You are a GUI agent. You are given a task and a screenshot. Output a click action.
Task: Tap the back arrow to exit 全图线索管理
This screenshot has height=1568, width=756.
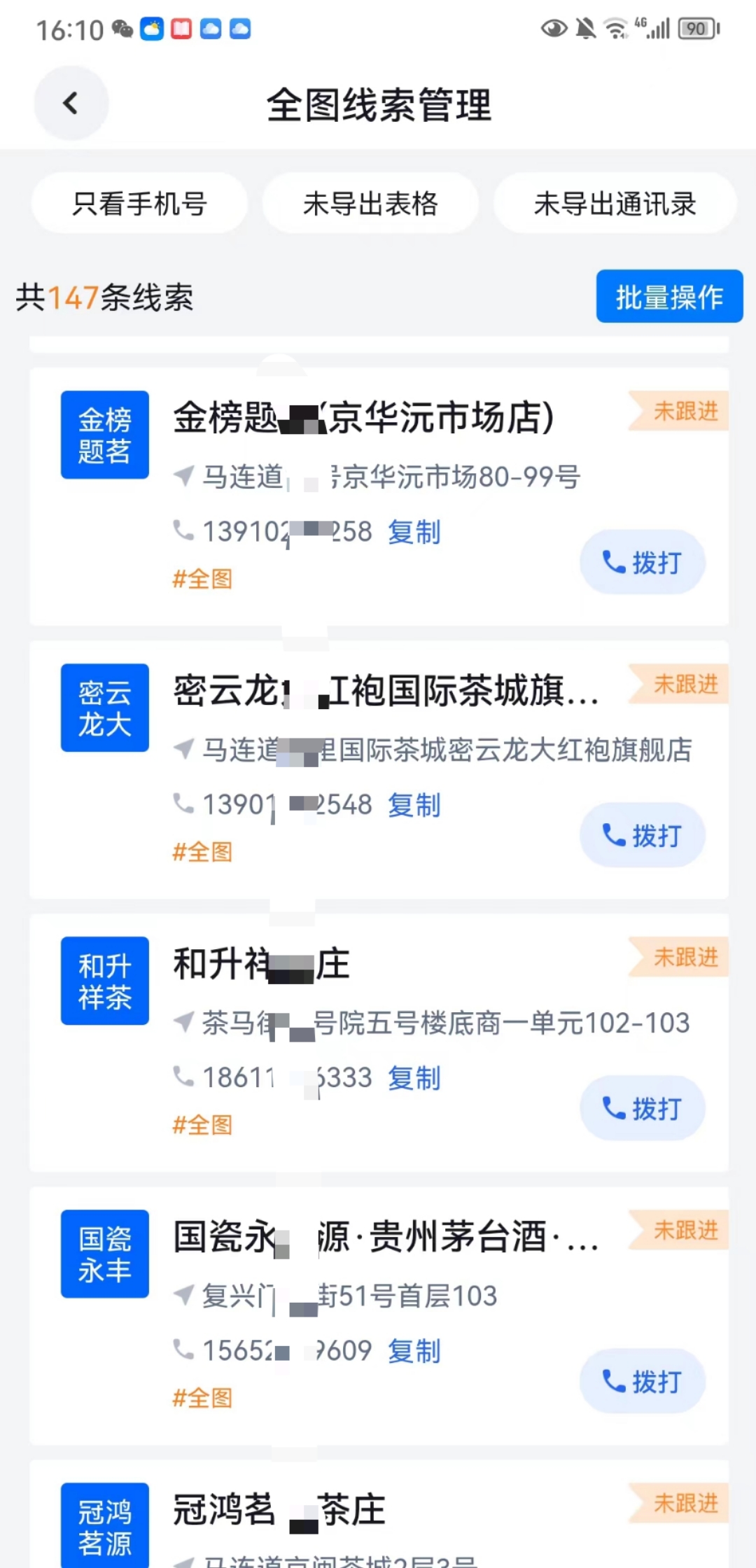[70, 104]
